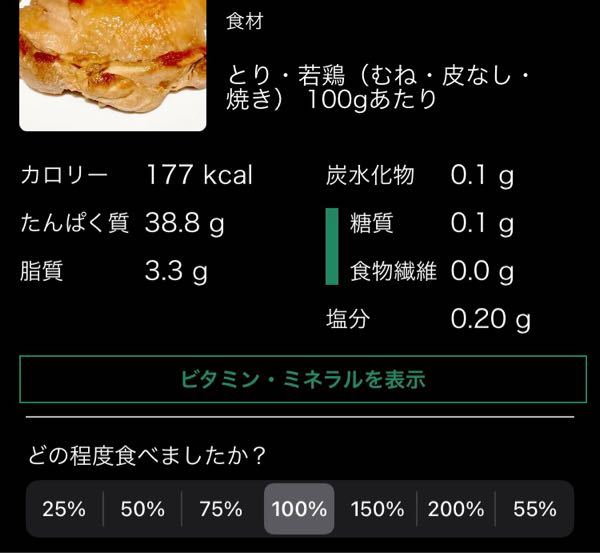Viewport: 600px width, 553px height.
Task: Tap the custom 55% portion option
Action: tap(535, 508)
